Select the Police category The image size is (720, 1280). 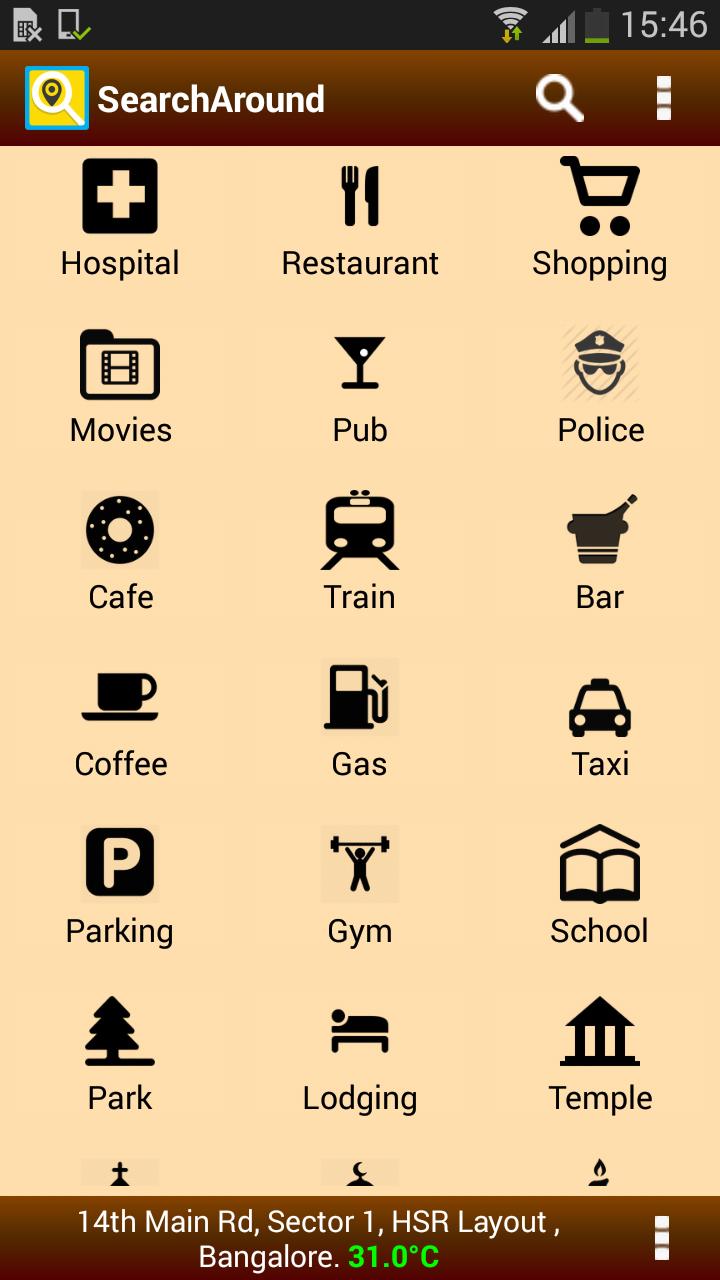click(x=600, y=385)
